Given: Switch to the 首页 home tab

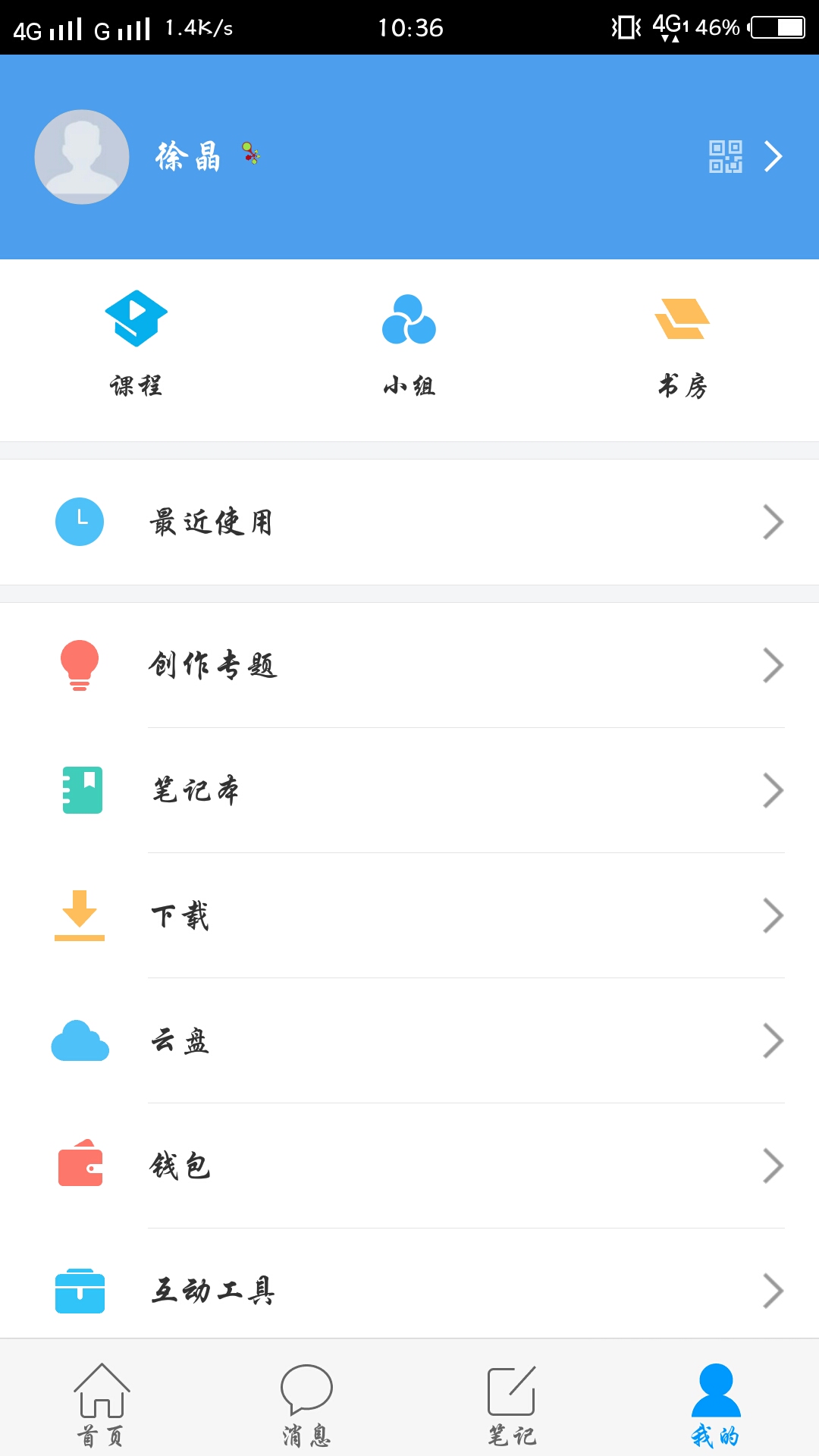Looking at the screenshot, I should [102, 1403].
